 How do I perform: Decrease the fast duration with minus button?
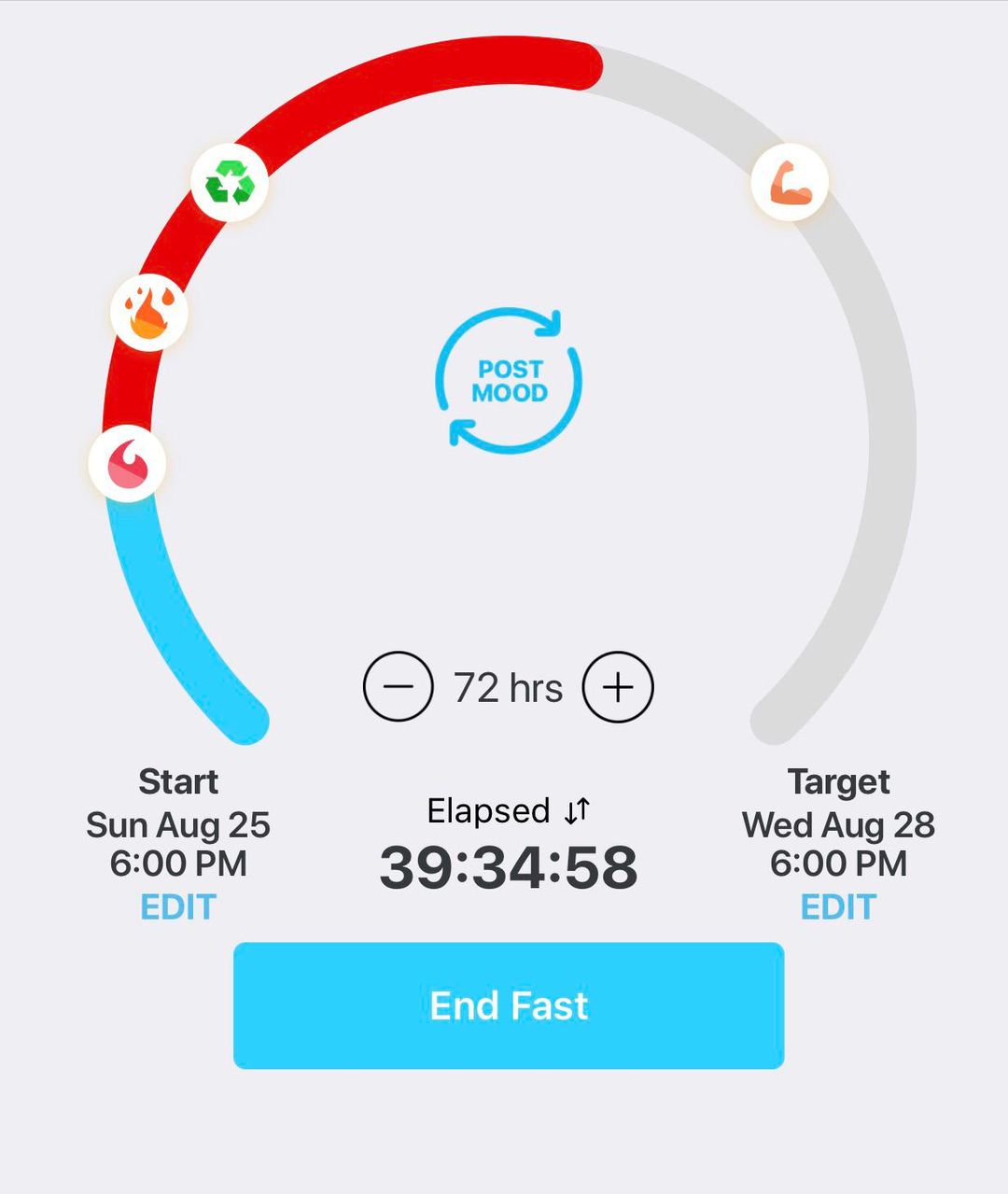(399, 687)
